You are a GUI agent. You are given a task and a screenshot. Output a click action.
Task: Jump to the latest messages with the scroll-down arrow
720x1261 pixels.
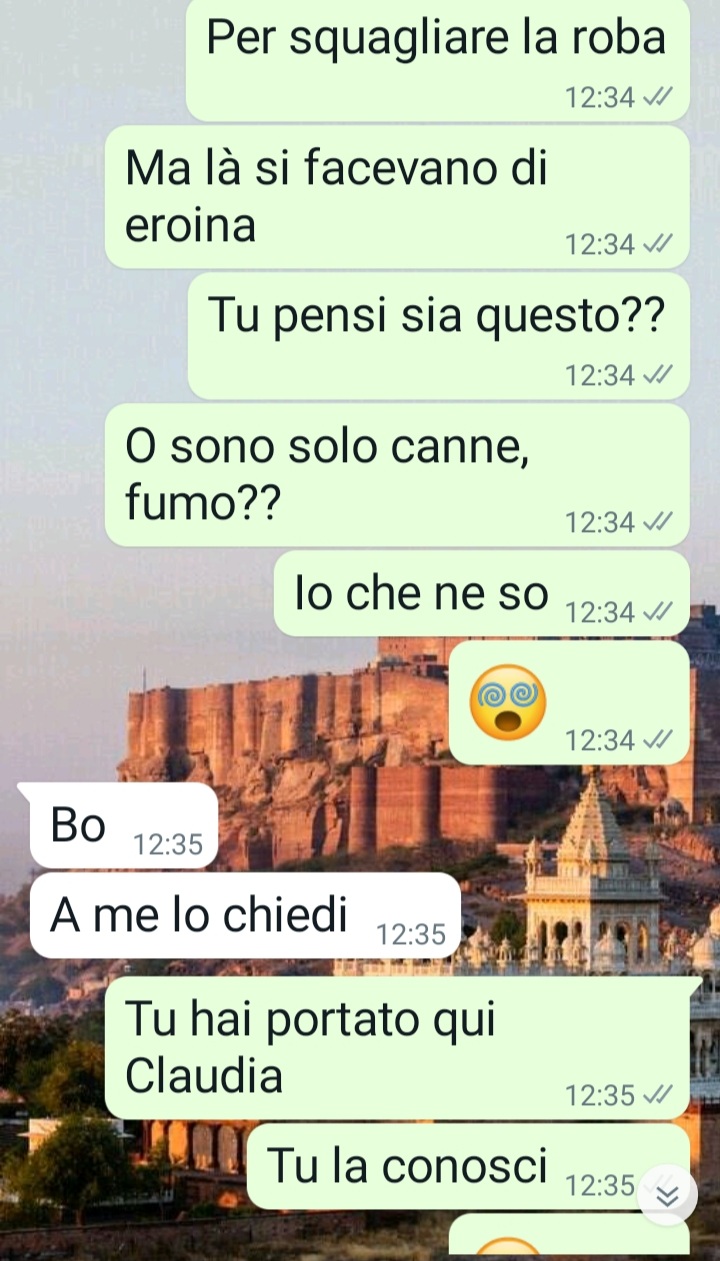pyautogui.click(x=667, y=1194)
